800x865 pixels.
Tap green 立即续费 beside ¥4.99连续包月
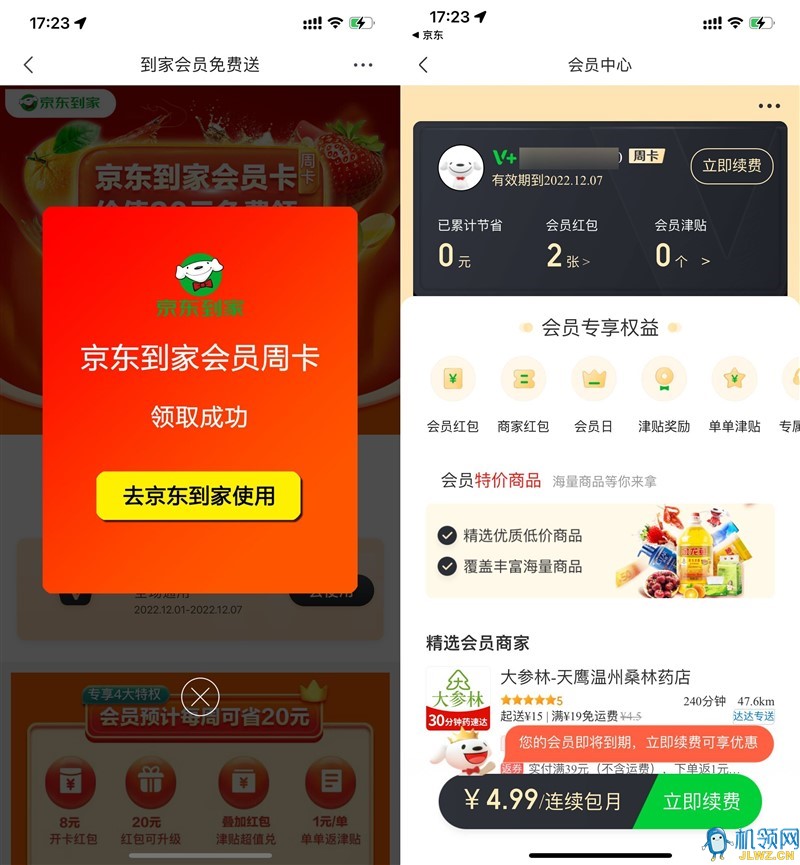701,801
